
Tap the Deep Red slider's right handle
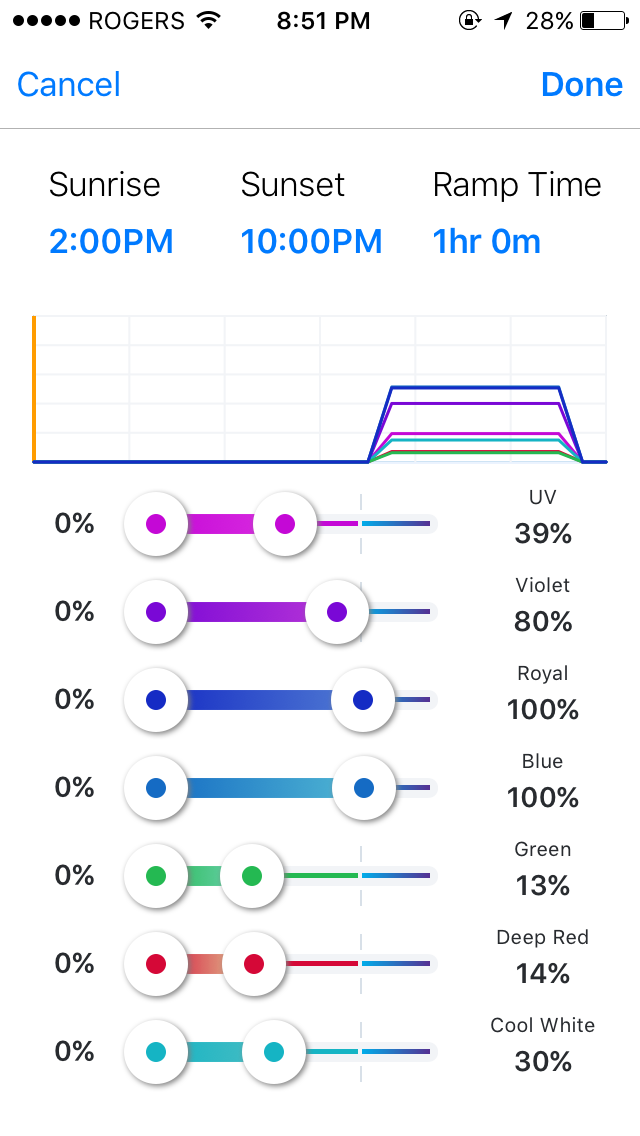coord(254,964)
